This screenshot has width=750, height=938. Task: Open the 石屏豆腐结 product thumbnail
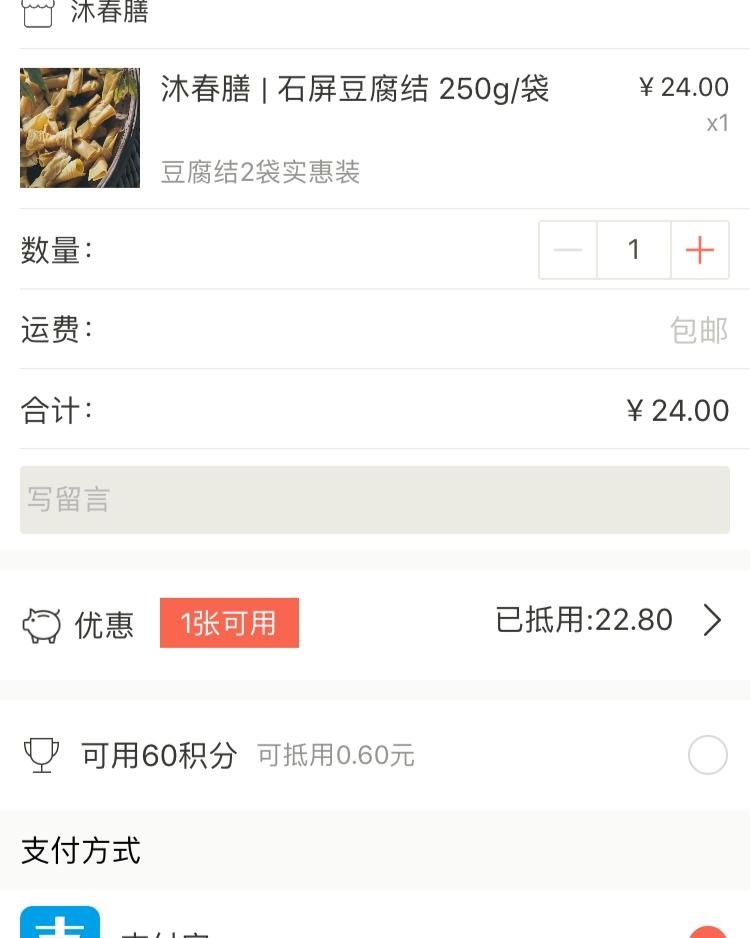click(x=80, y=128)
